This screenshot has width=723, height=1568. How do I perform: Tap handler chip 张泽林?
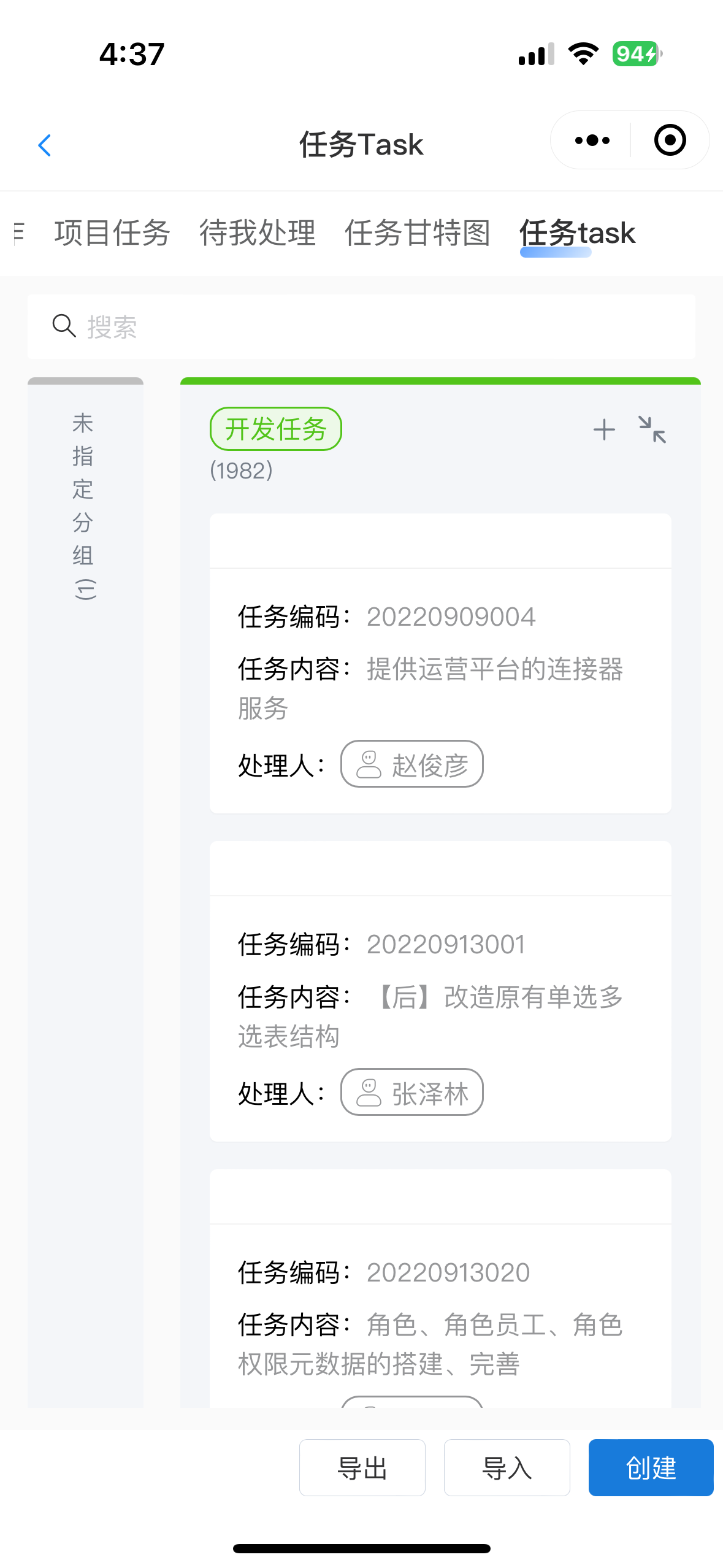[x=411, y=1093]
